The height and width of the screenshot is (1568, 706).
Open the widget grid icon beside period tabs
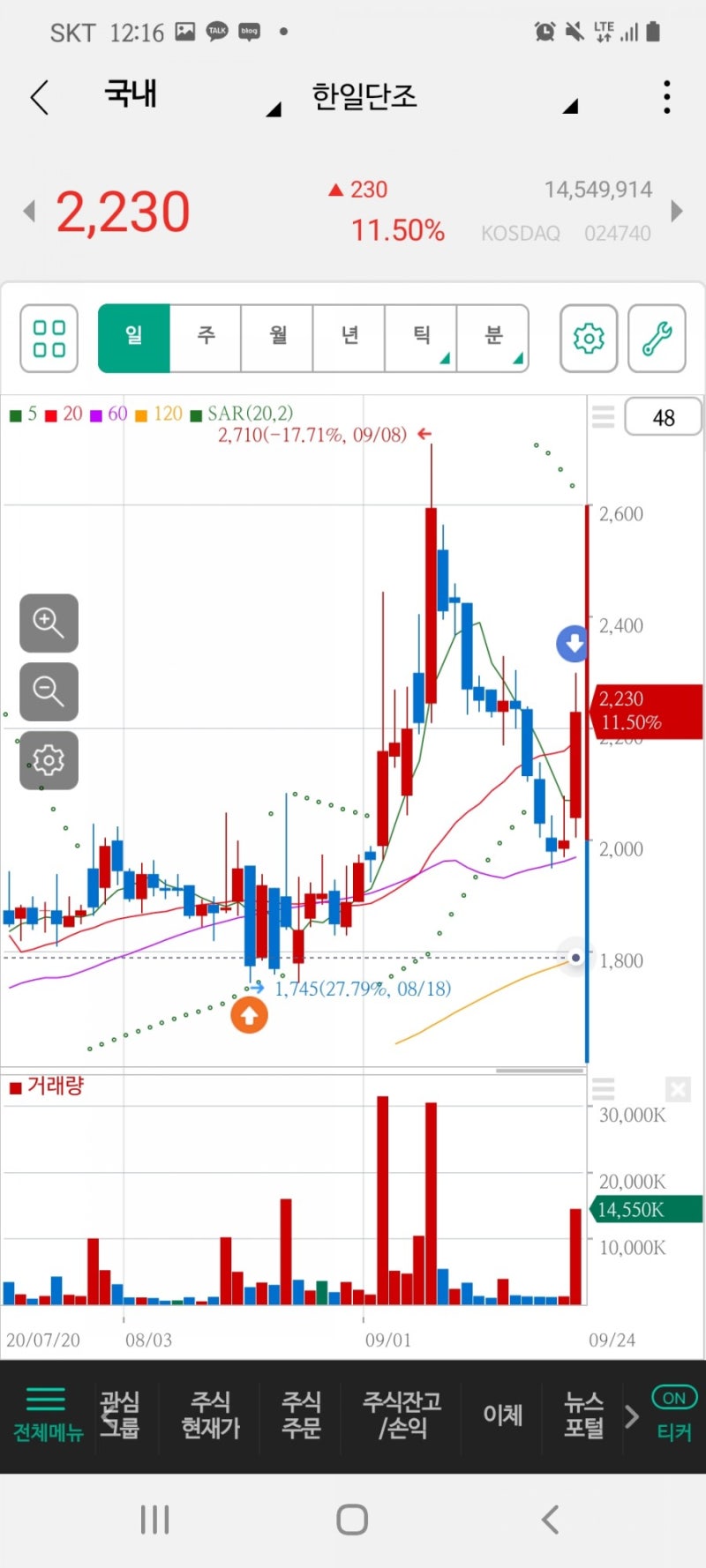click(49, 338)
